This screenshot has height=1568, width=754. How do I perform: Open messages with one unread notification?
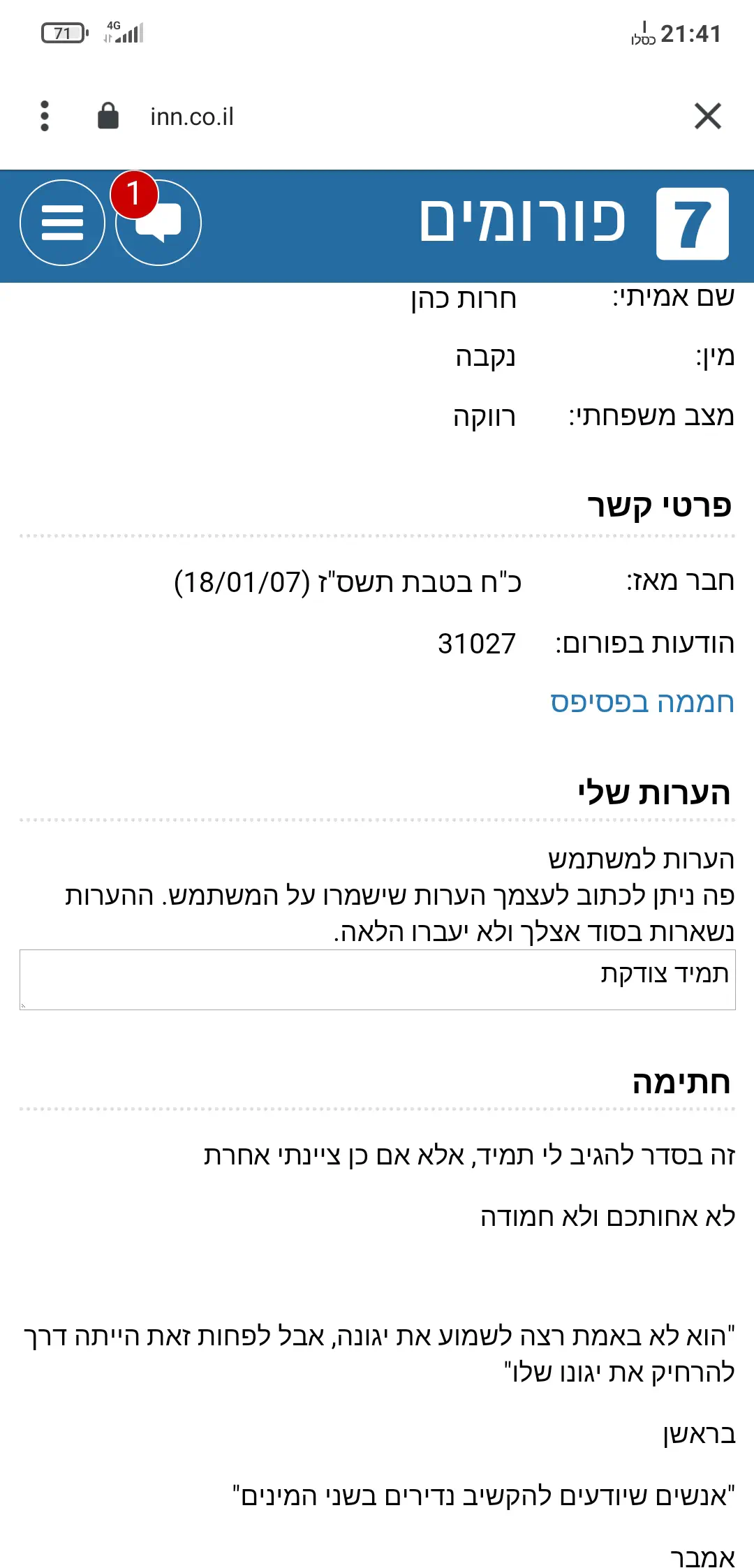pyautogui.click(x=158, y=223)
